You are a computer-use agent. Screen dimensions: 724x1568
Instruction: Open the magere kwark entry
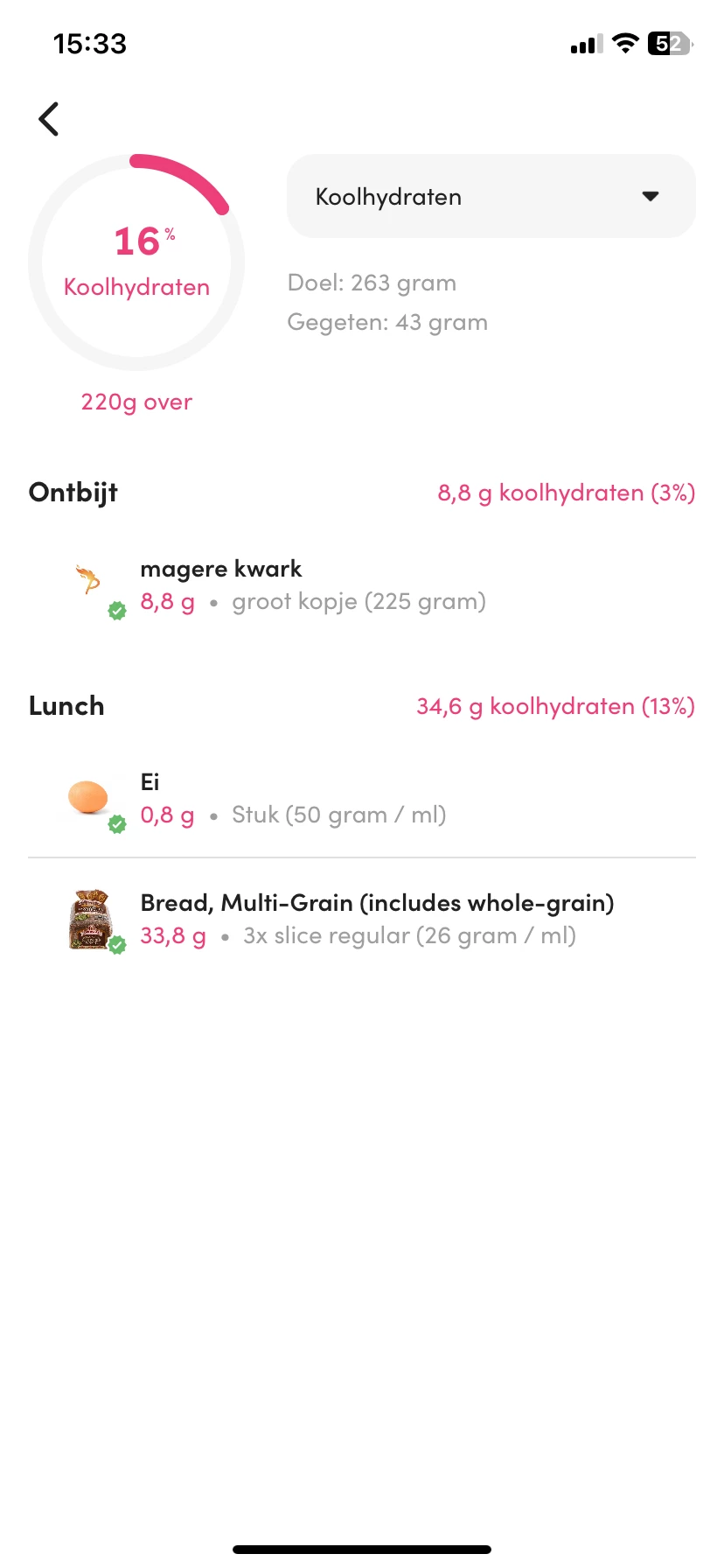pyautogui.click(x=311, y=585)
